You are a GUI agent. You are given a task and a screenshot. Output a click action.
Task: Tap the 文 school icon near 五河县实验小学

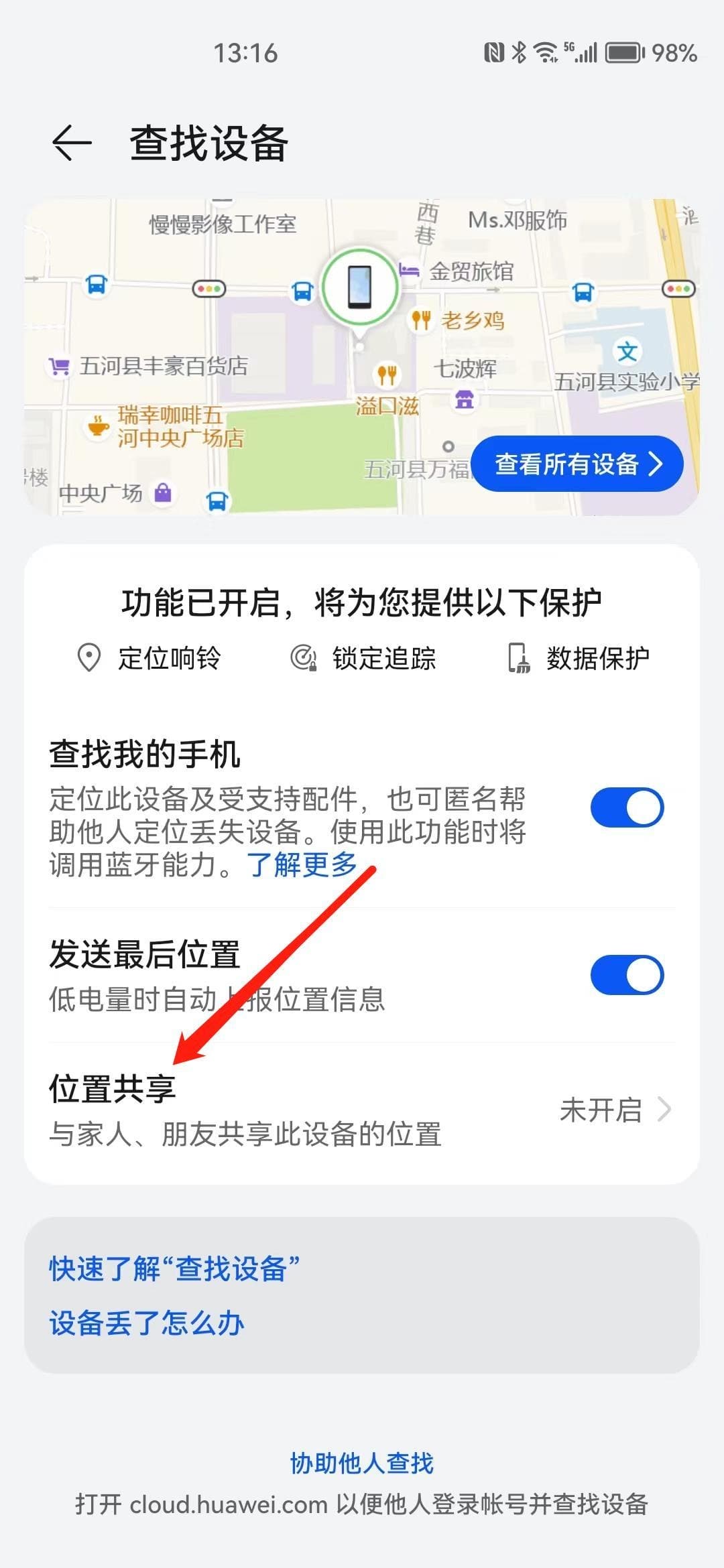[x=628, y=350]
